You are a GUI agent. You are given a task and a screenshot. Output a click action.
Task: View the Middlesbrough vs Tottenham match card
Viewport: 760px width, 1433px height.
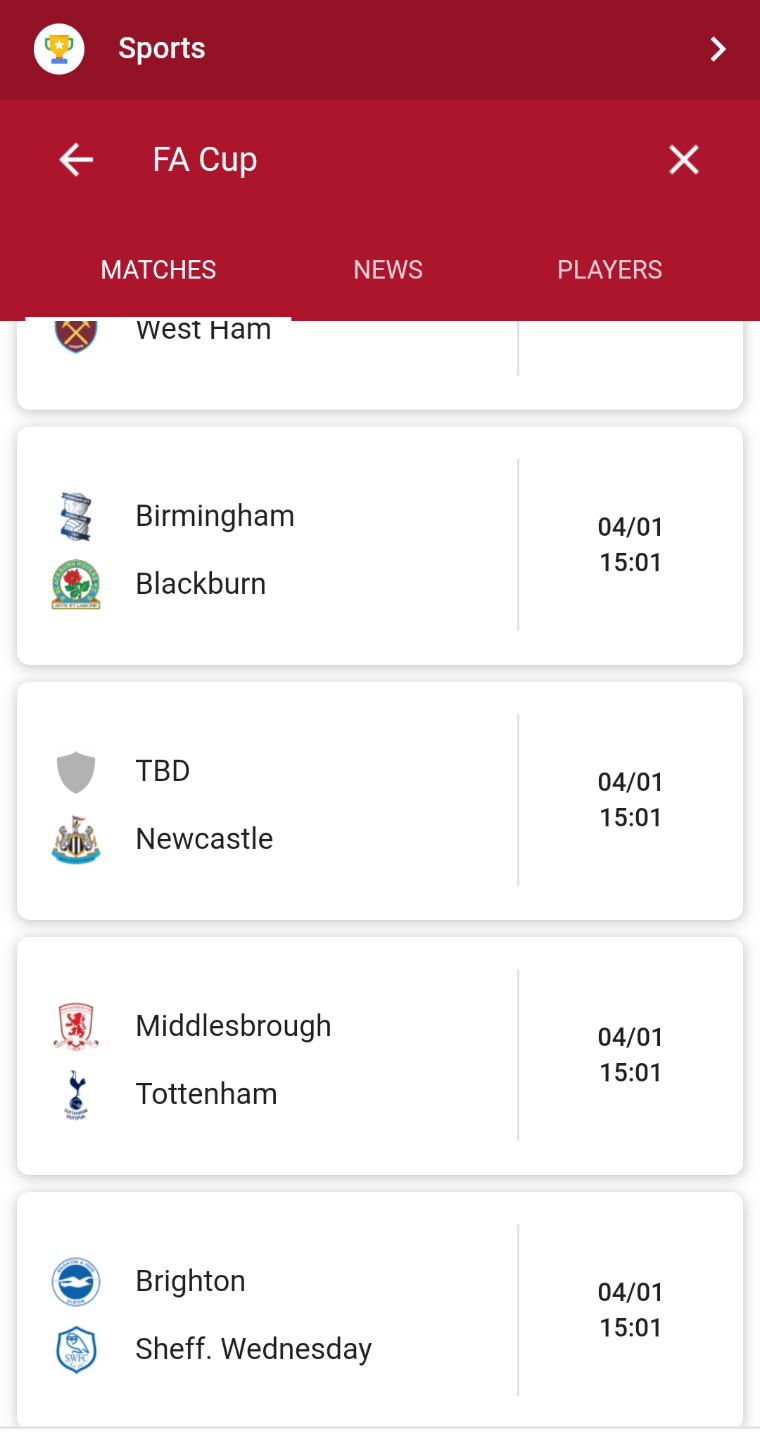click(380, 1056)
